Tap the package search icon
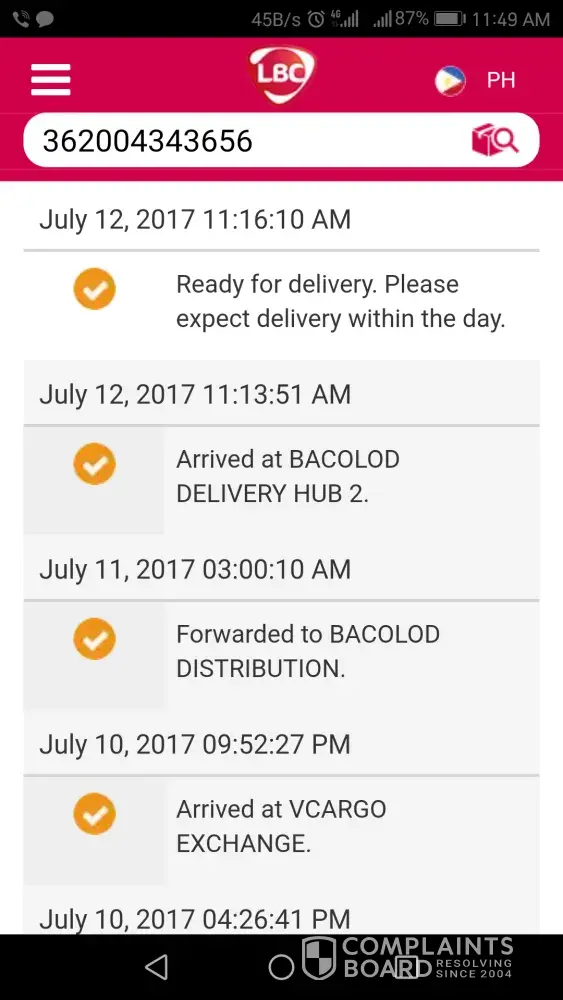Screen dimensions: 563x1000 click(495, 140)
